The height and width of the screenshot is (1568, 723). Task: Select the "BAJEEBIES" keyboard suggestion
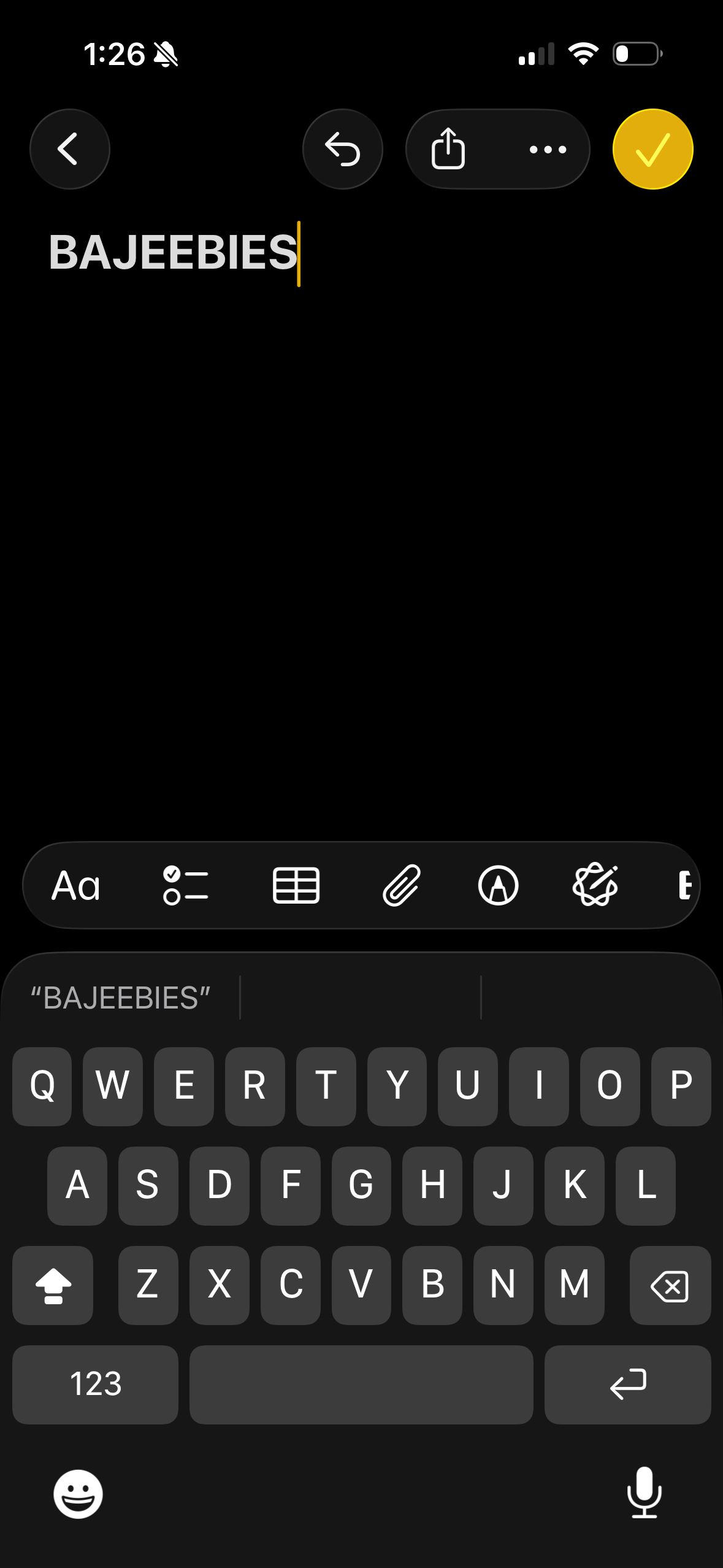(x=121, y=998)
